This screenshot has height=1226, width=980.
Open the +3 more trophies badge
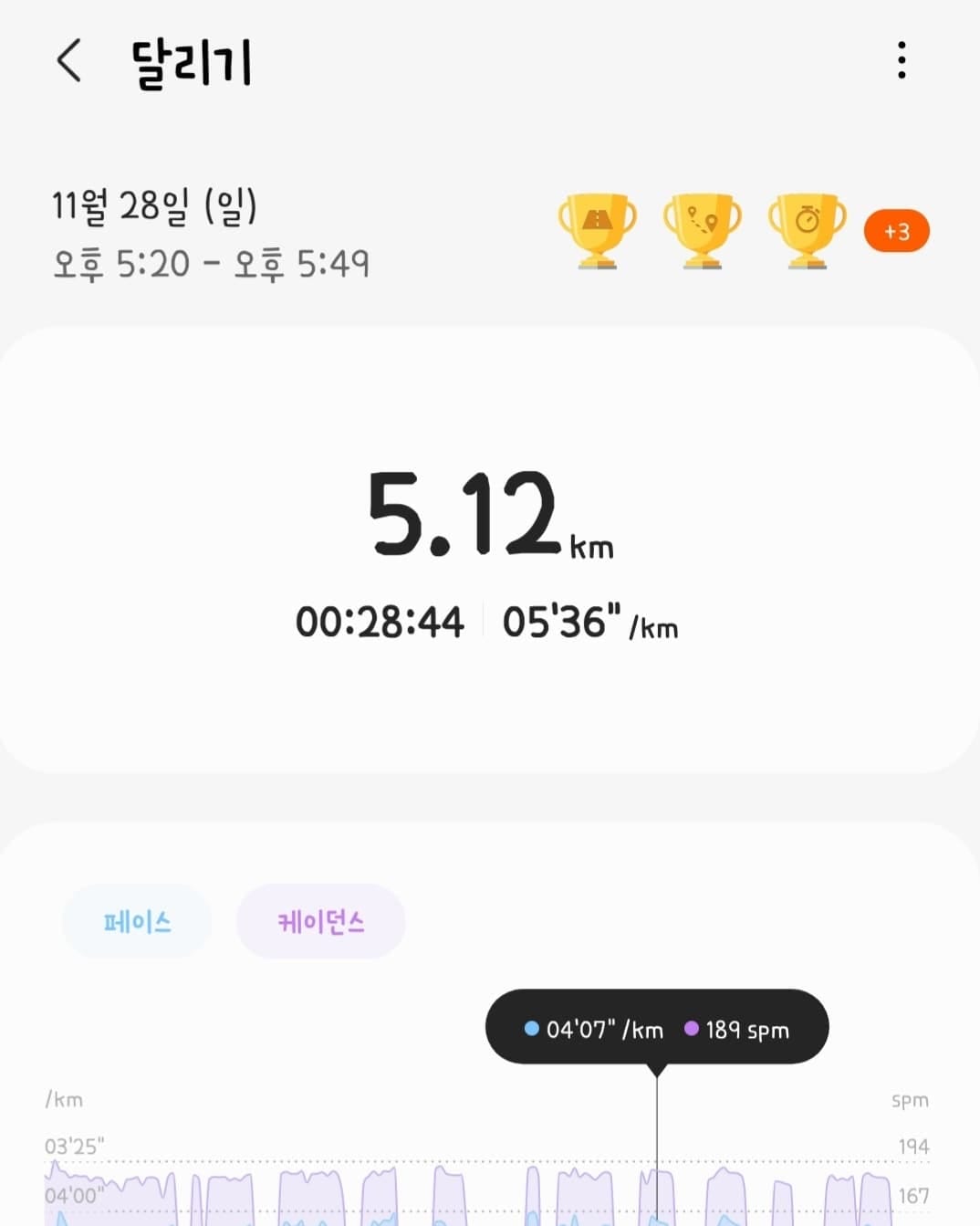[x=896, y=231]
